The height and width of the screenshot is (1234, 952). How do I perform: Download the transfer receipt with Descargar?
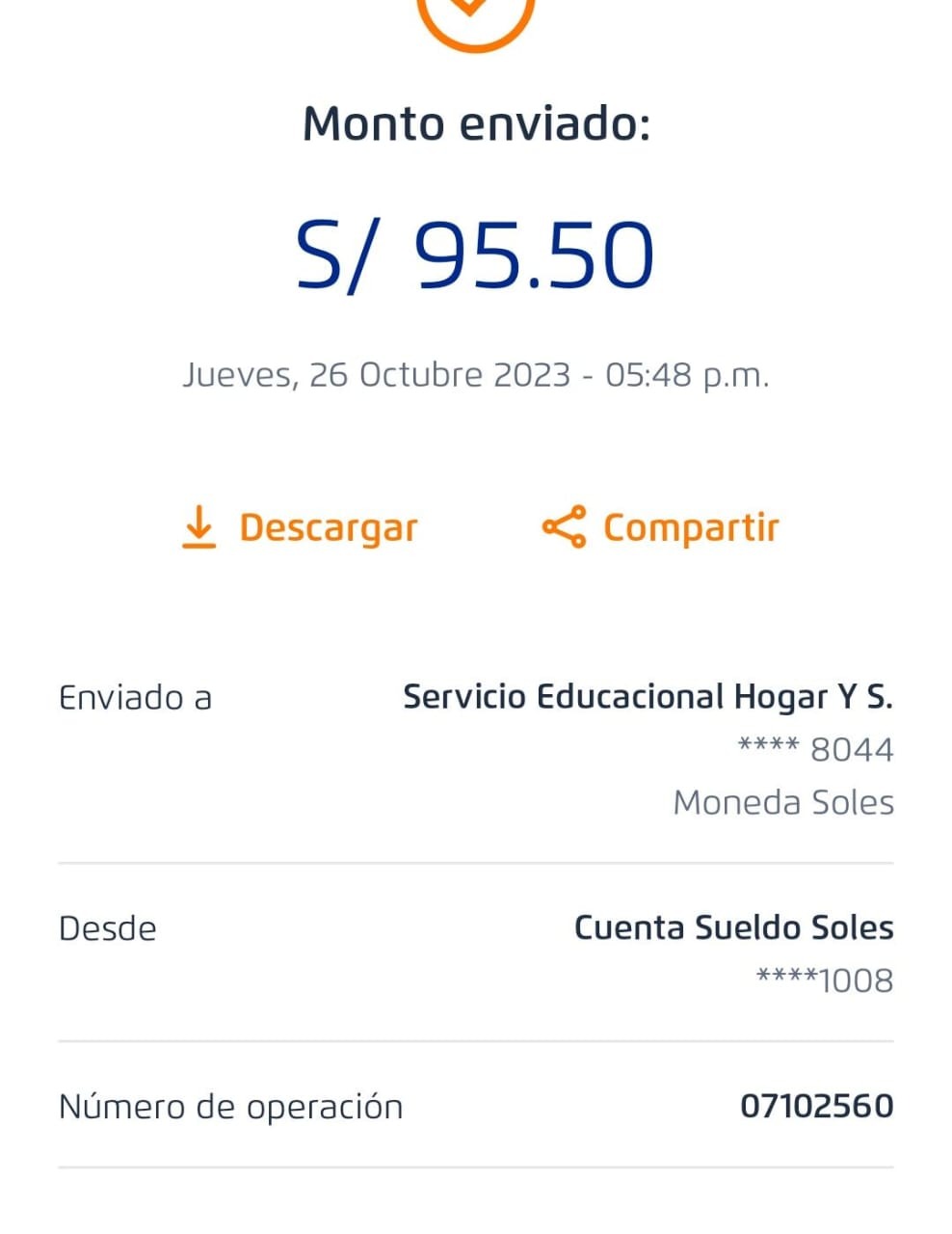click(x=300, y=527)
